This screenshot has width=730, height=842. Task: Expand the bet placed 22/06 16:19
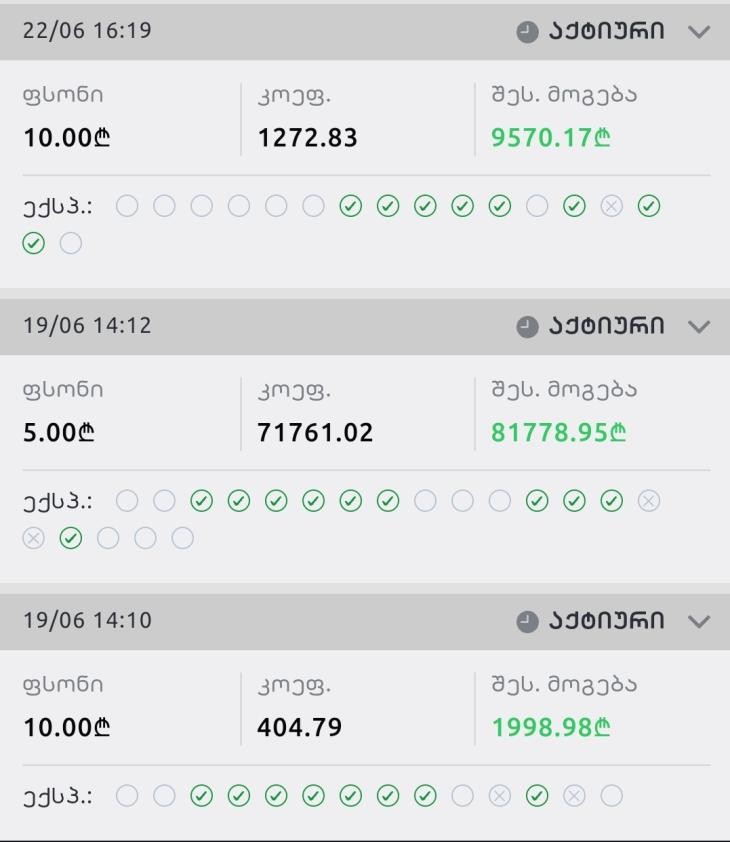tap(699, 31)
